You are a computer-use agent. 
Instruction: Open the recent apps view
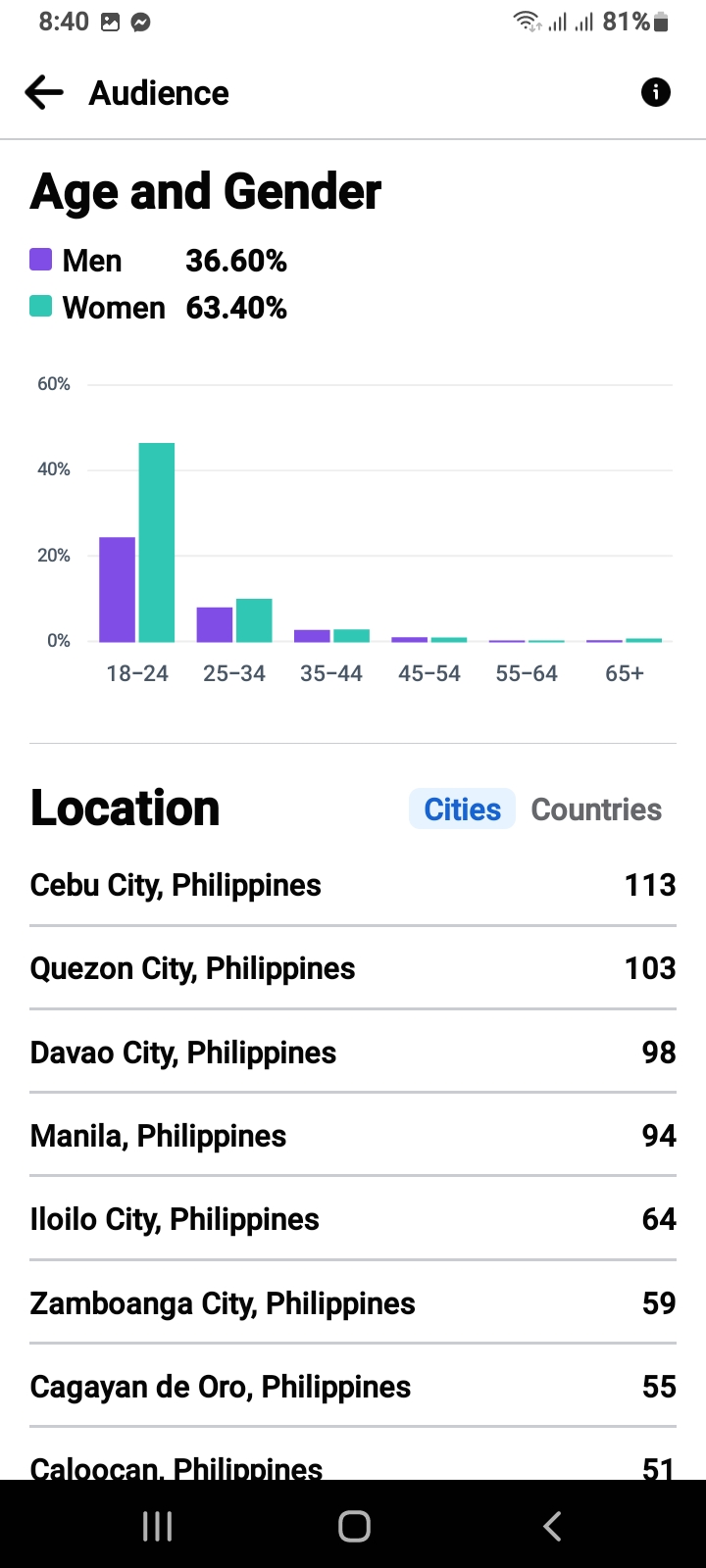pyautogui.click(x=157, y=1526)
